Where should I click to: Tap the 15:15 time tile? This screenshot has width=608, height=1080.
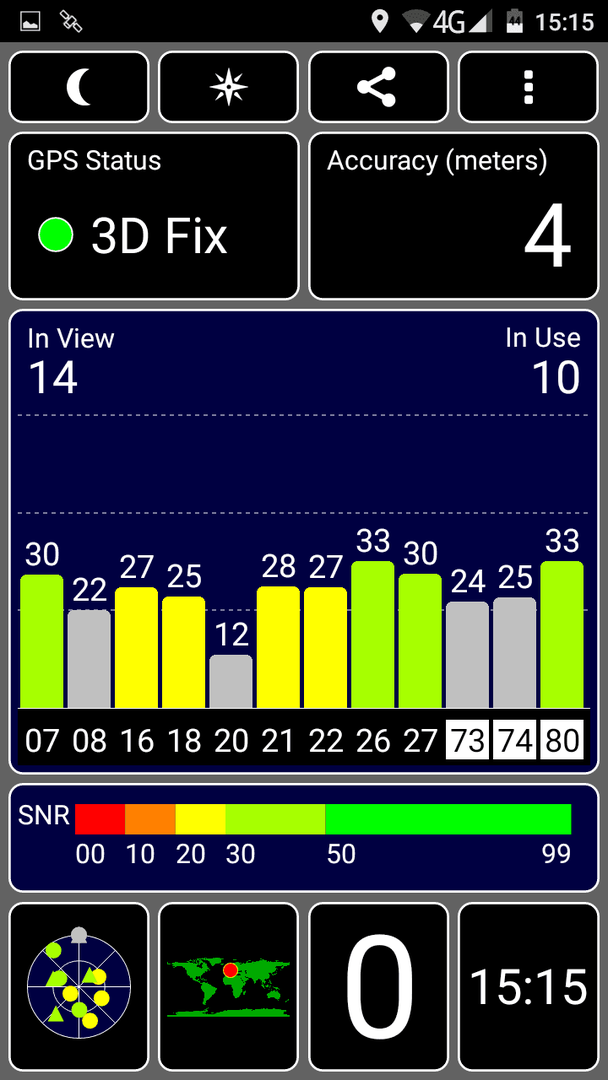tap(528, 986)
